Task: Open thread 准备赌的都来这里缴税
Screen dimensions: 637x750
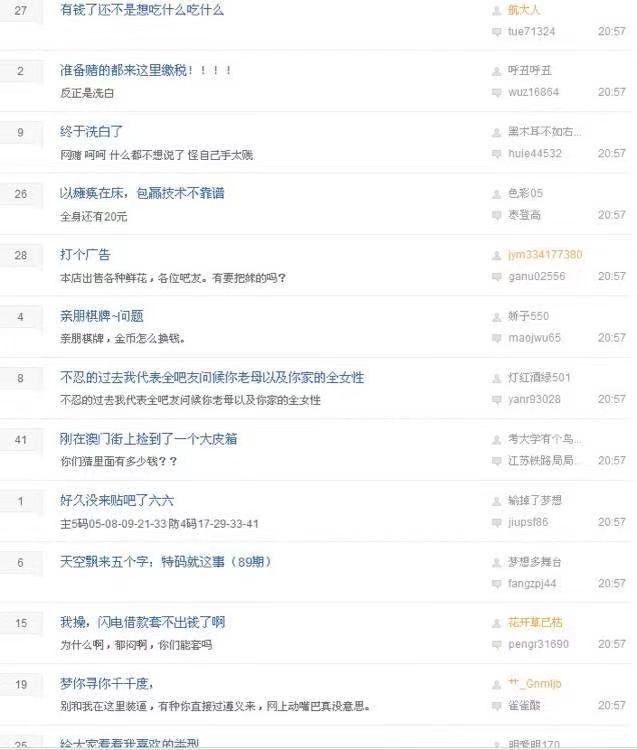Action: pos(146,71)
